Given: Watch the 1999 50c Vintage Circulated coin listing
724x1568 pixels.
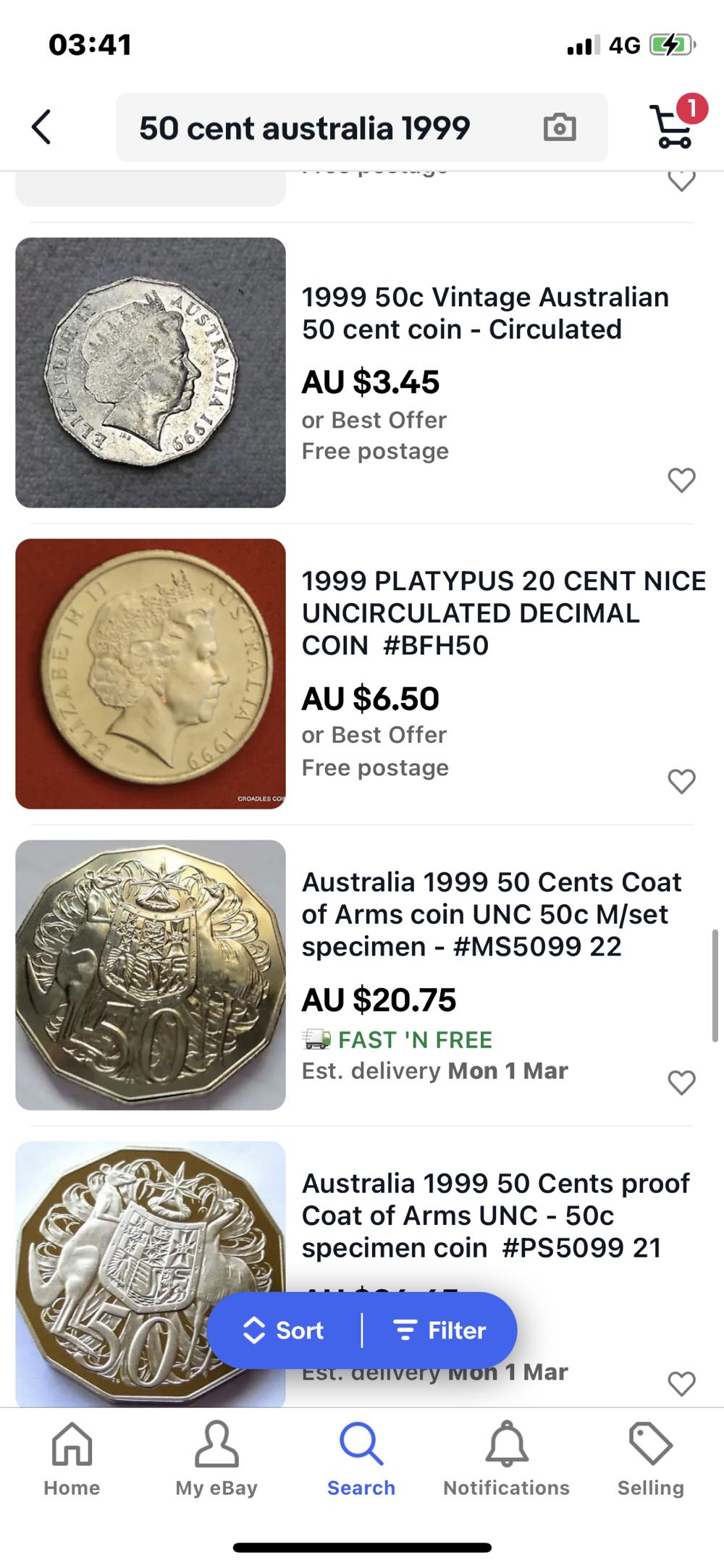Looking at the screenshot, I should [681, 480].
